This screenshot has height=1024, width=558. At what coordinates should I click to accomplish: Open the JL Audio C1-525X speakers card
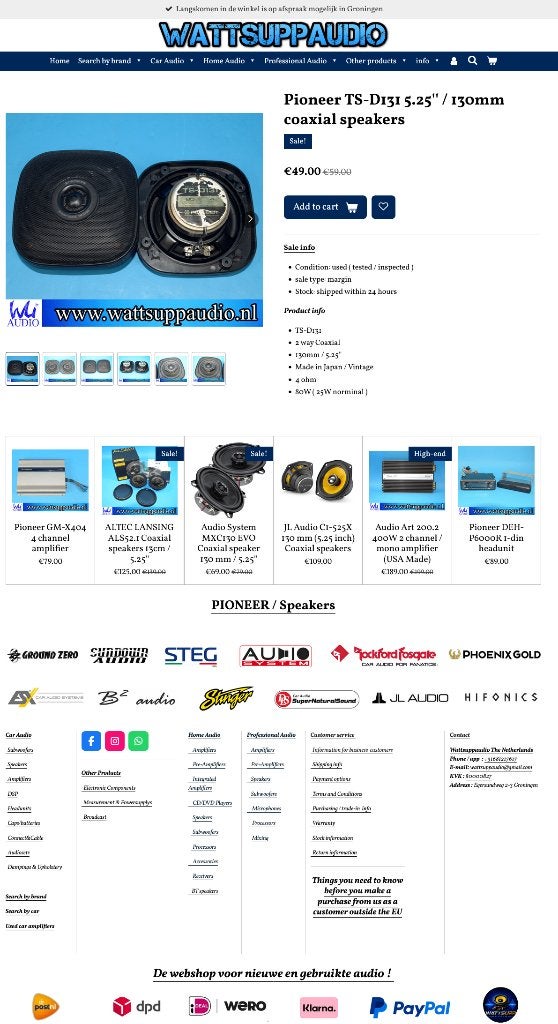(318, 510)
